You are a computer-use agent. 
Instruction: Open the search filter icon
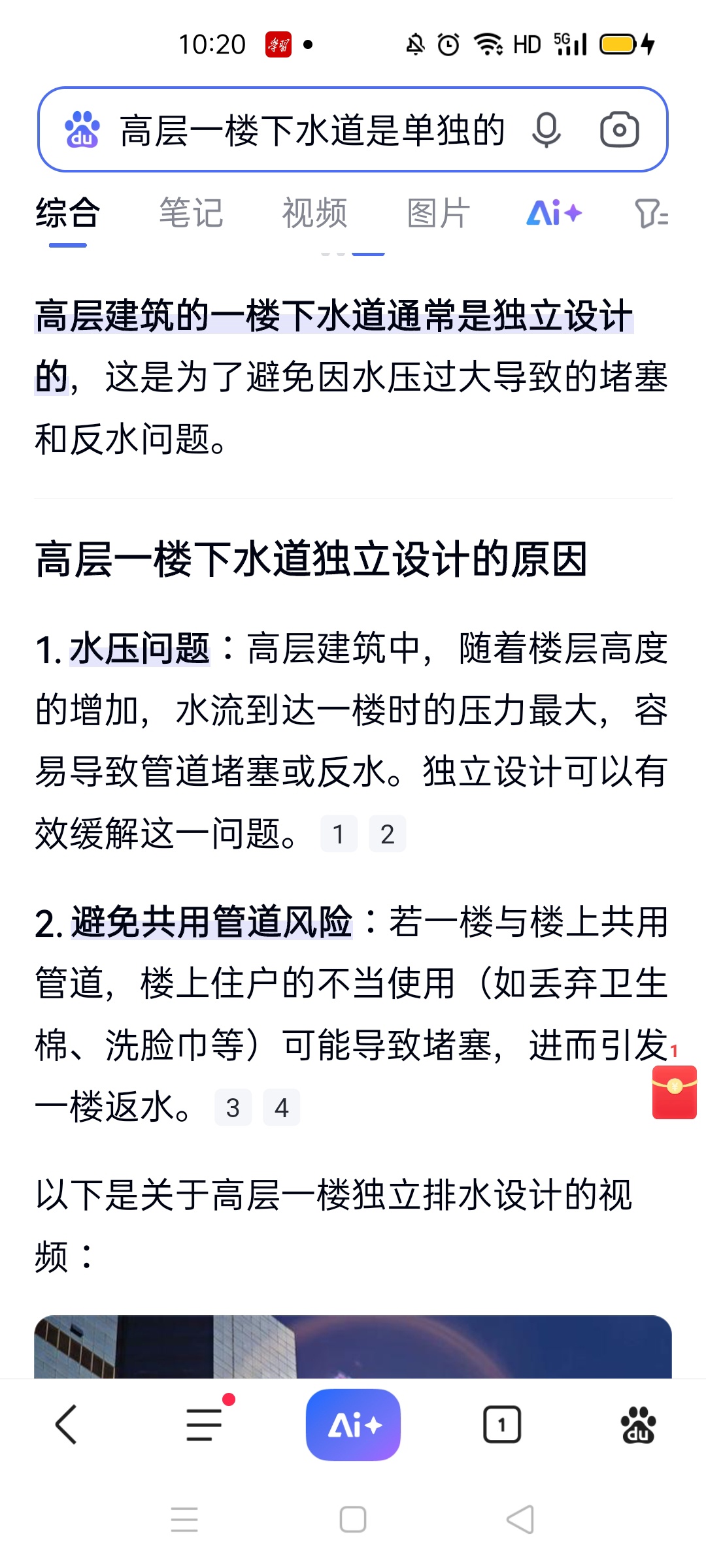[x=651, y=213]
